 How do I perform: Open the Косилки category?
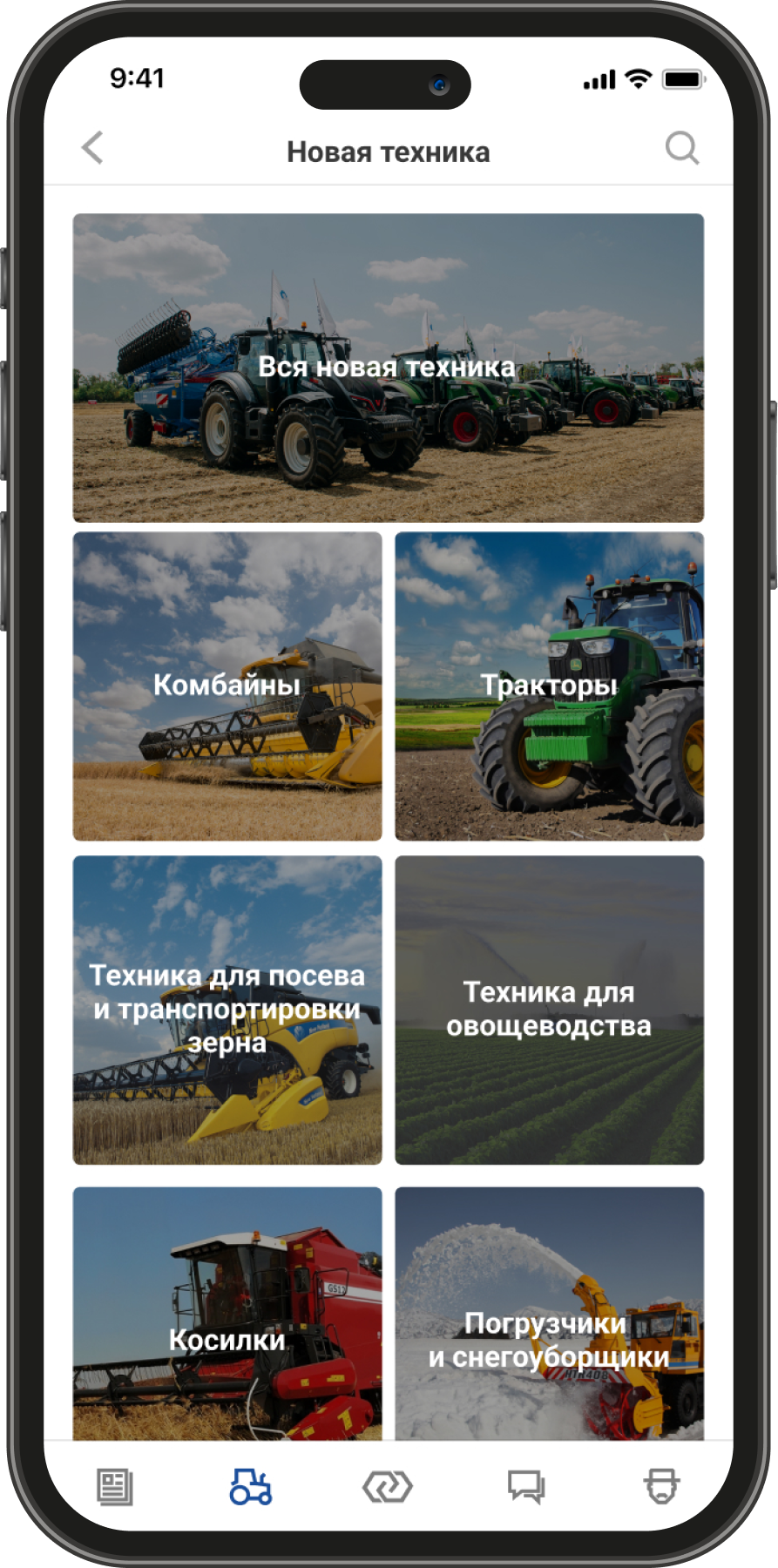[x=227, y=1315]
